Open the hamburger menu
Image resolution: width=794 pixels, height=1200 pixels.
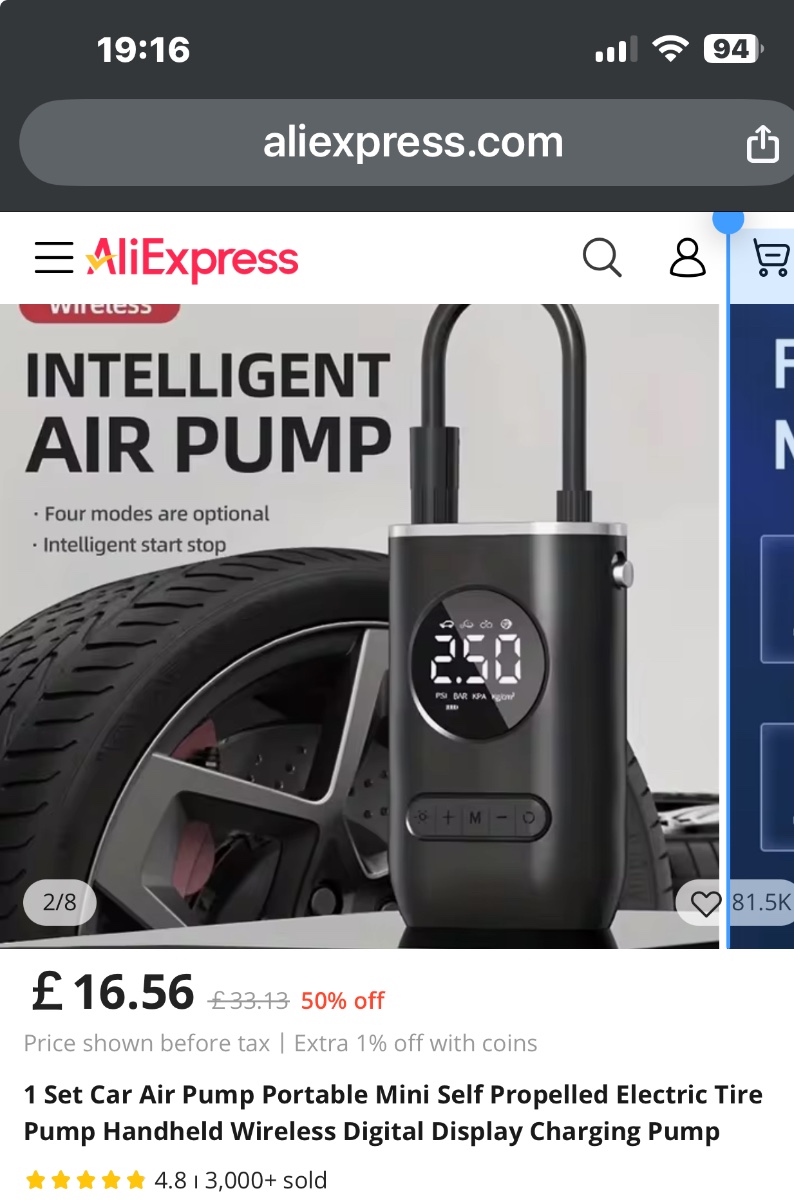[54, 258]
